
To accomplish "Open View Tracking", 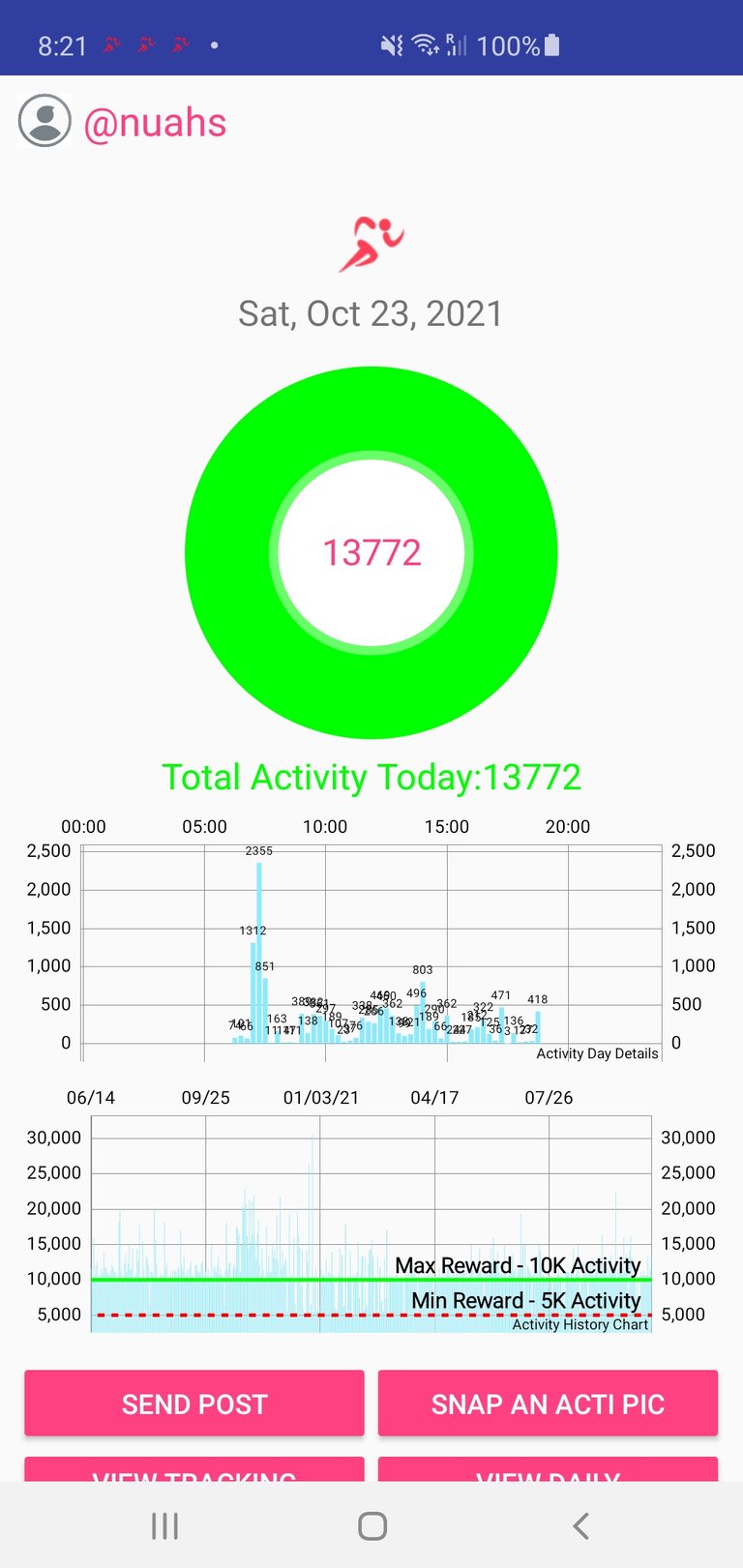I will pyautogui.click(x=194, y=1470).
